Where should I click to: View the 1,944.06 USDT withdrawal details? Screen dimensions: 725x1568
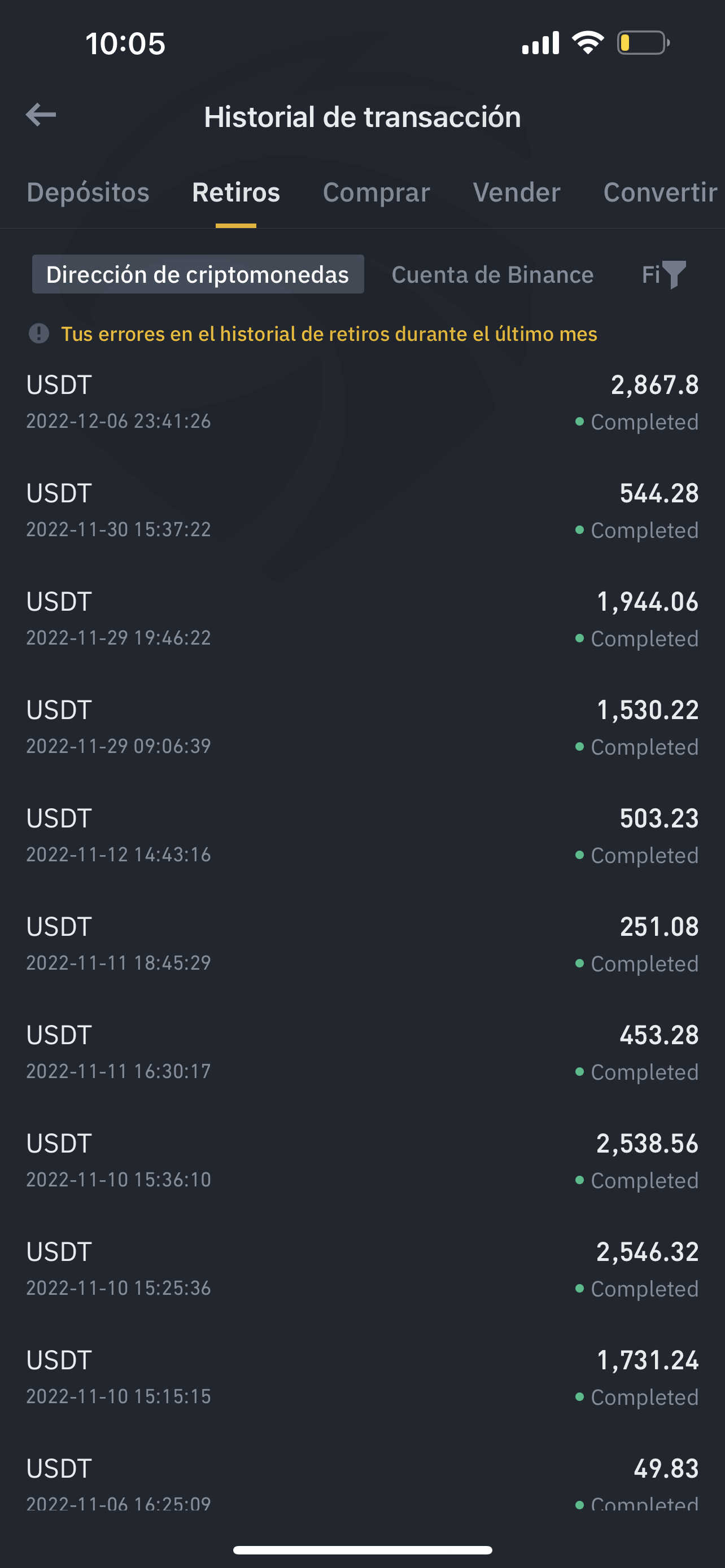pos(362,619)
